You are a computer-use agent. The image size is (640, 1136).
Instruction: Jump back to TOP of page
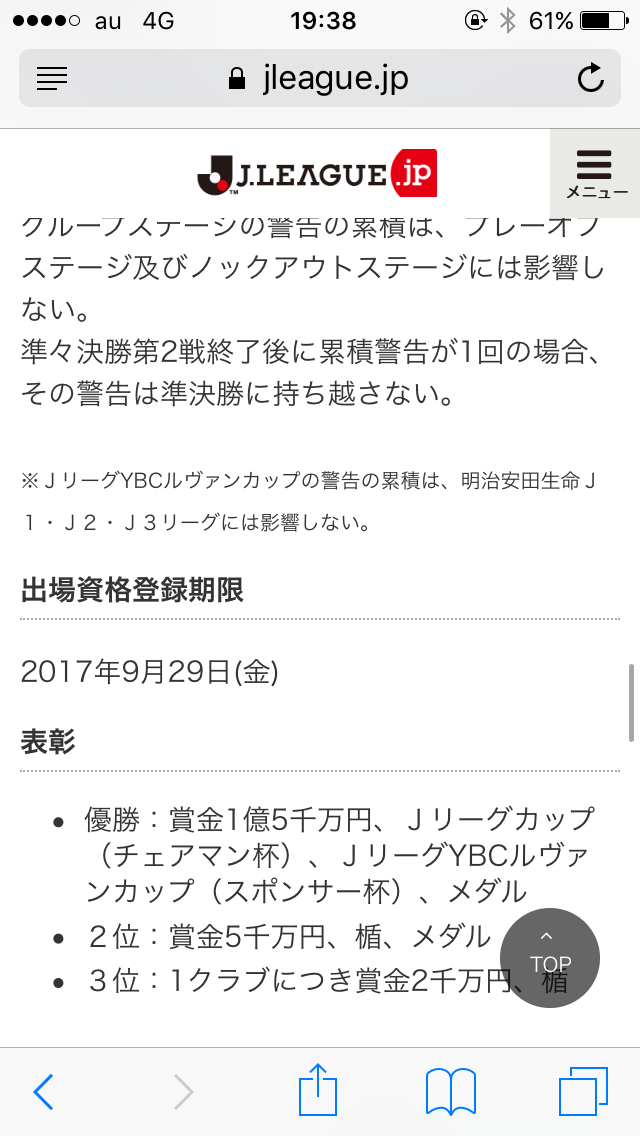[550, 957]
